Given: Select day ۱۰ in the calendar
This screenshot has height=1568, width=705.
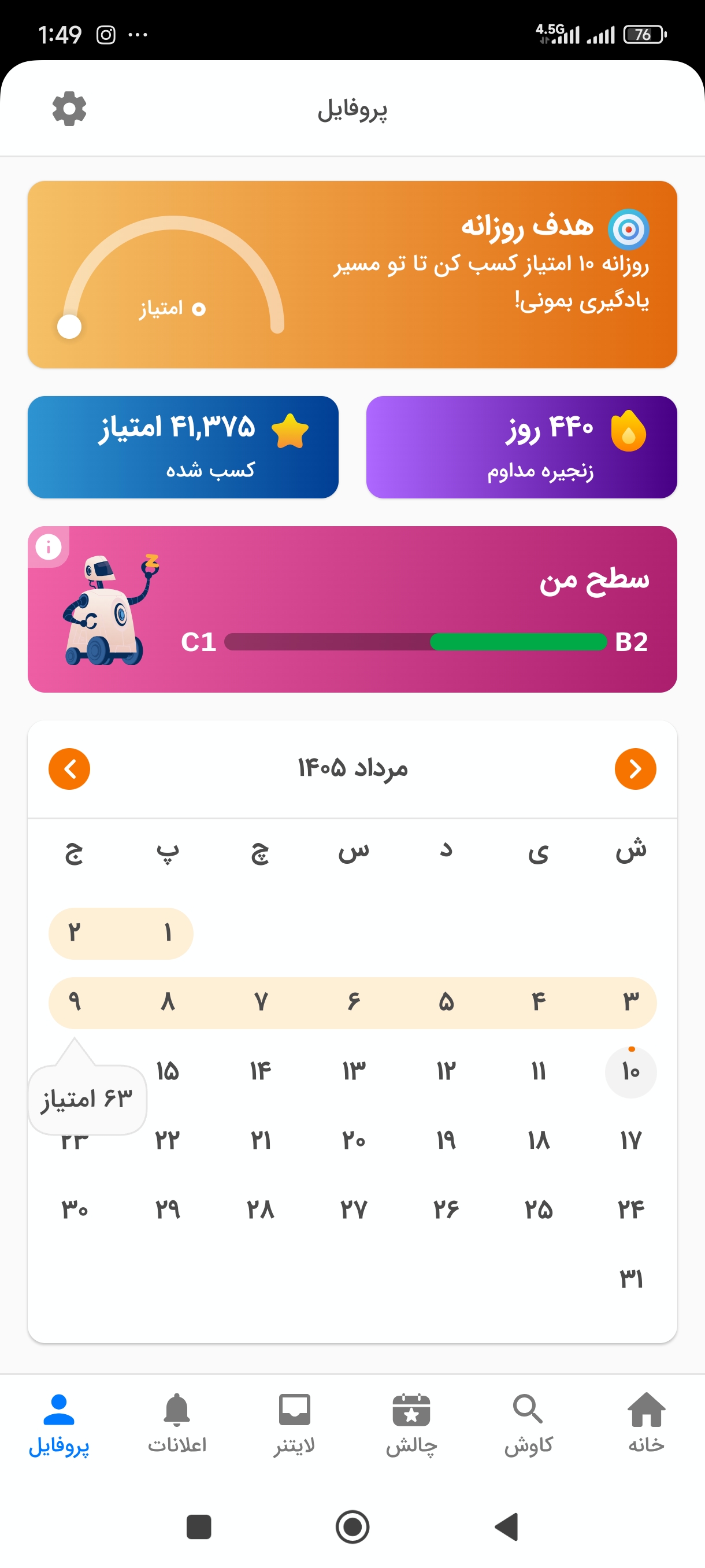Looking at the screenshot, I should (x=630, y=1072).
